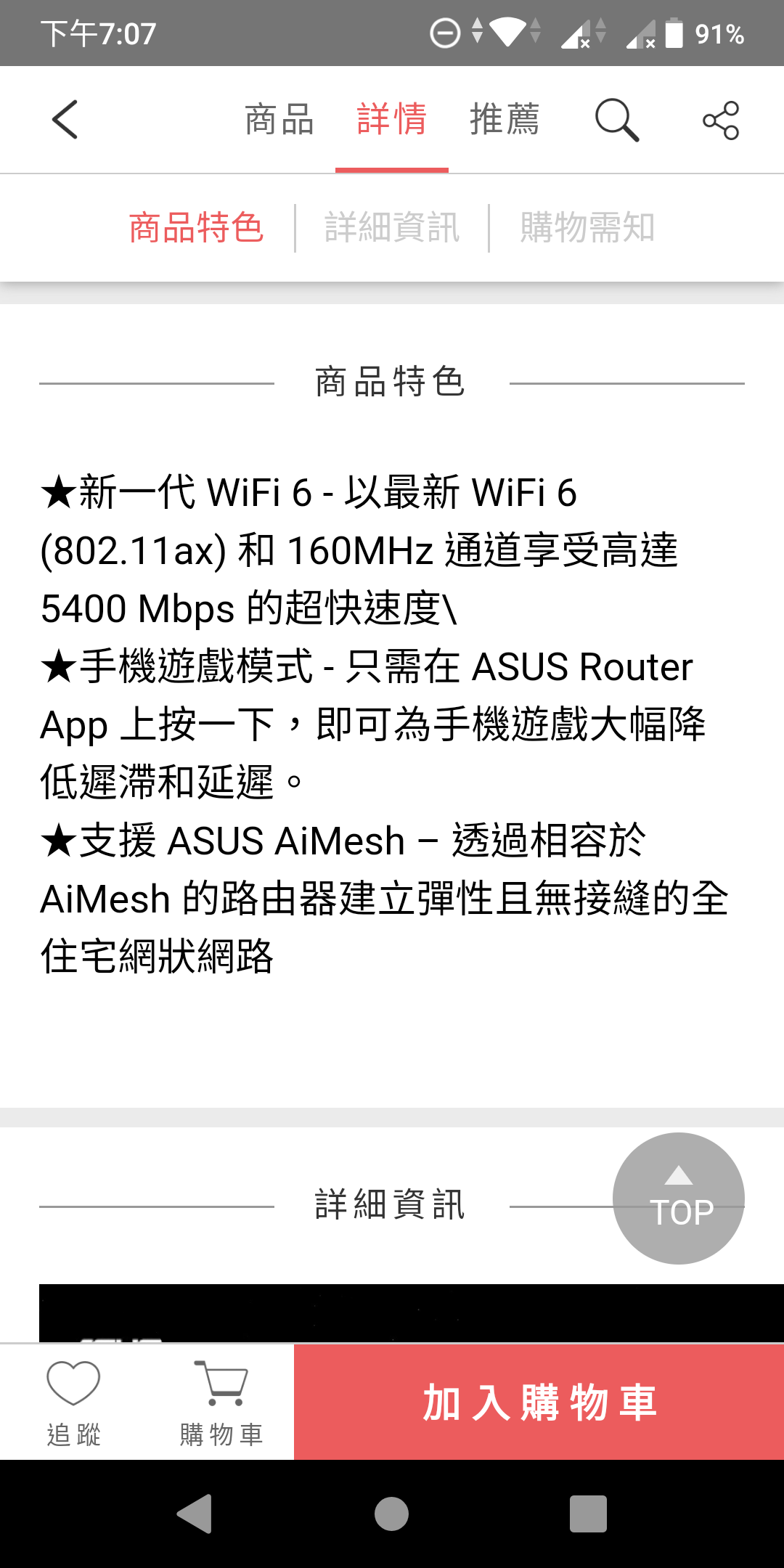784x1568 pixels.
Task: Tap the TOP button to return up
Action: point(679,1199)
